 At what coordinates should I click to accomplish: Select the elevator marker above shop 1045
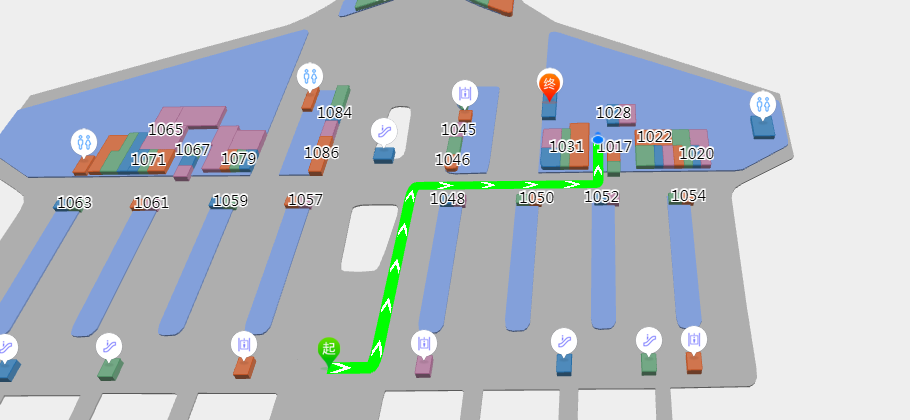click(464, 93)
